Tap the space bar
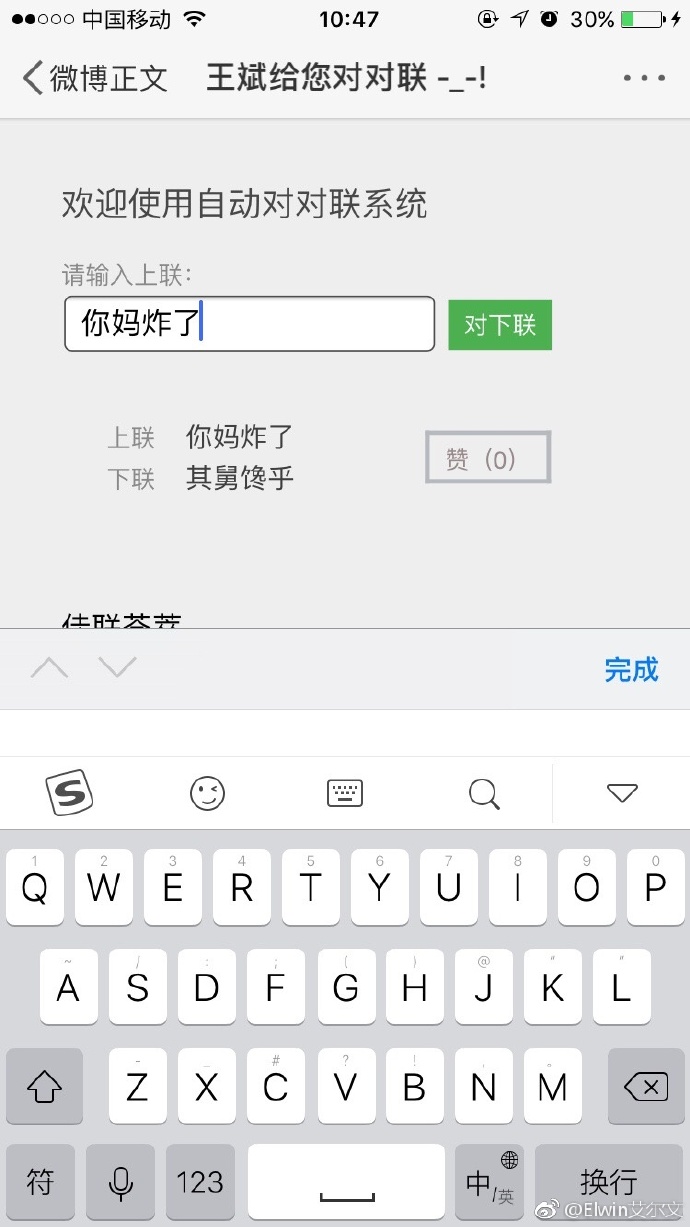690x1227 pixels. [346, 1182]
